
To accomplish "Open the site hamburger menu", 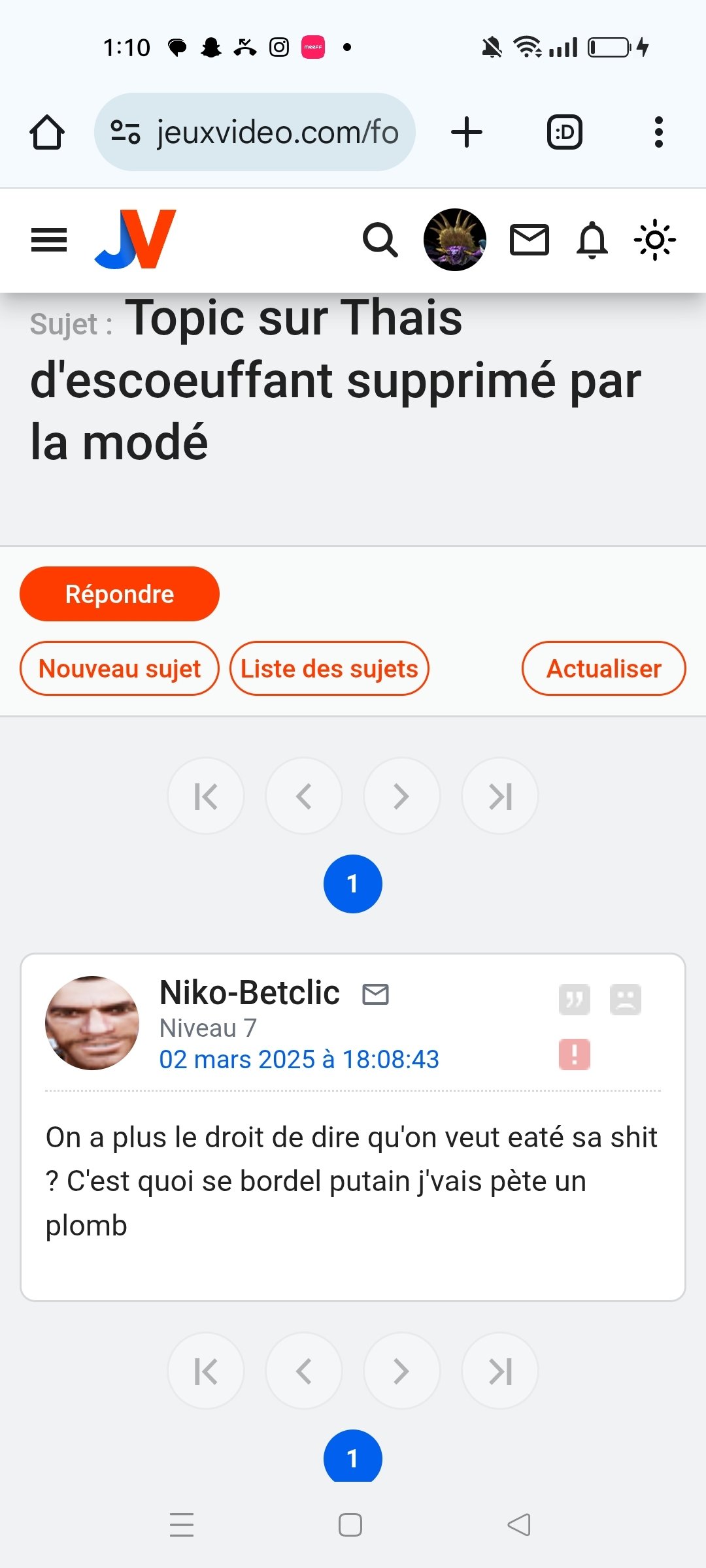I will click(x=49, y=240).
